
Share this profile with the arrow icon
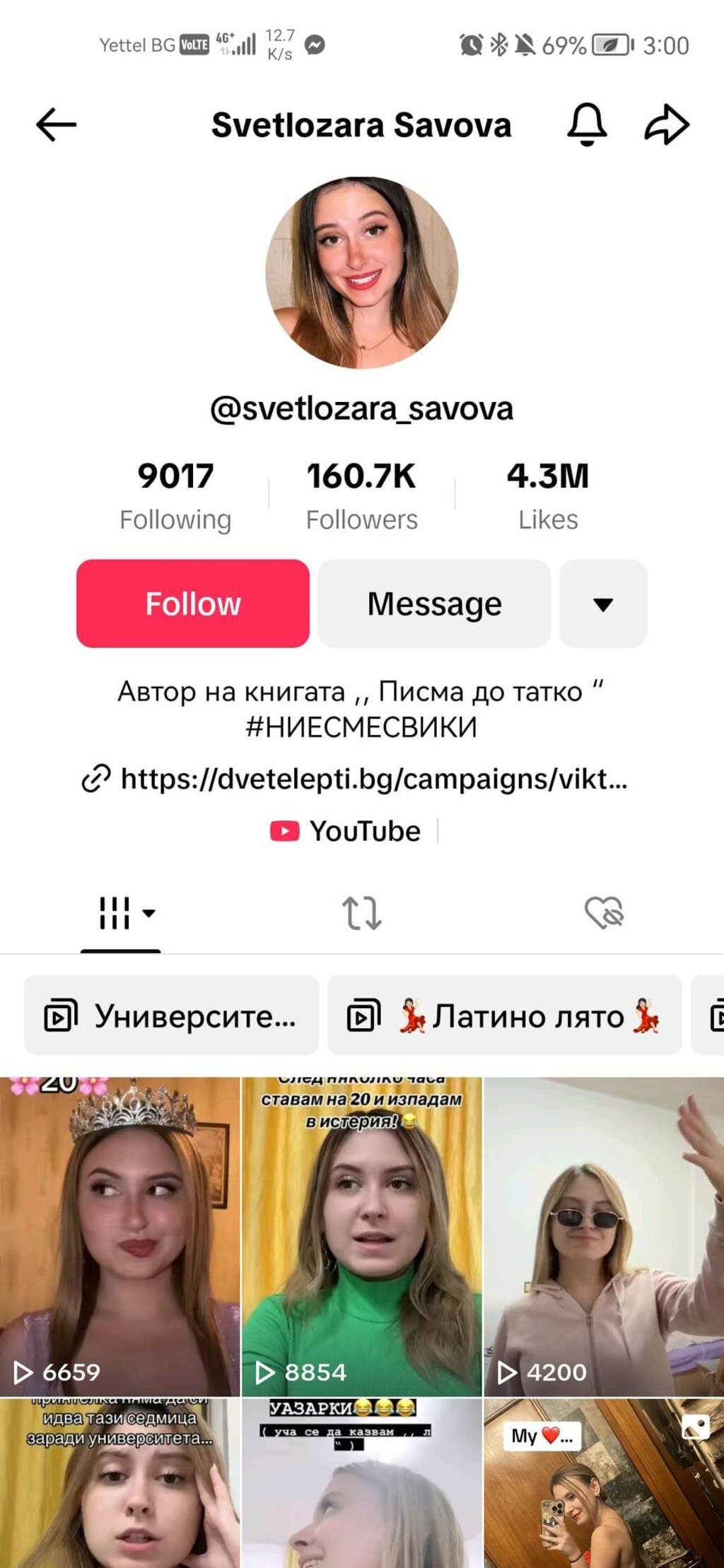(x=666, y=125)
